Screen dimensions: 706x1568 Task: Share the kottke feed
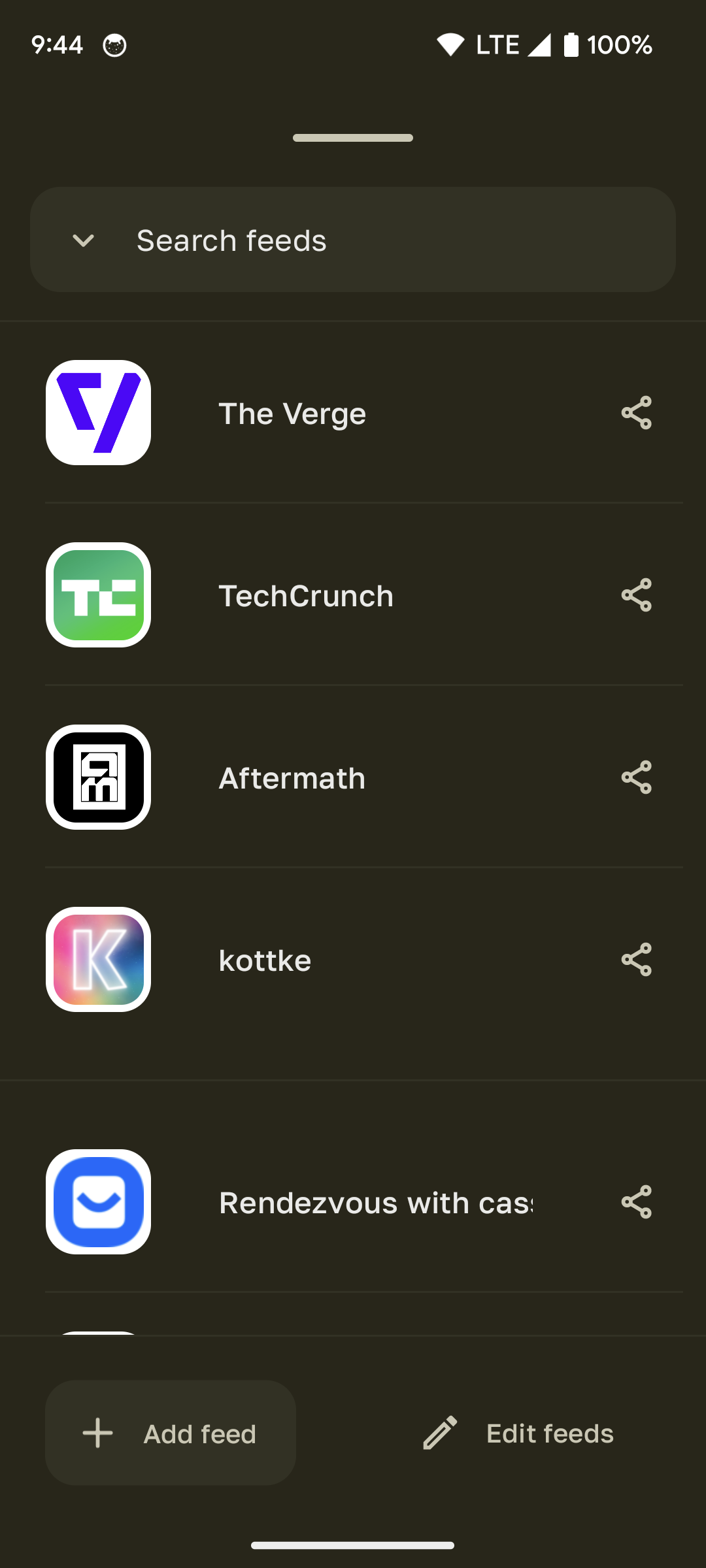[x=636, y=960]
